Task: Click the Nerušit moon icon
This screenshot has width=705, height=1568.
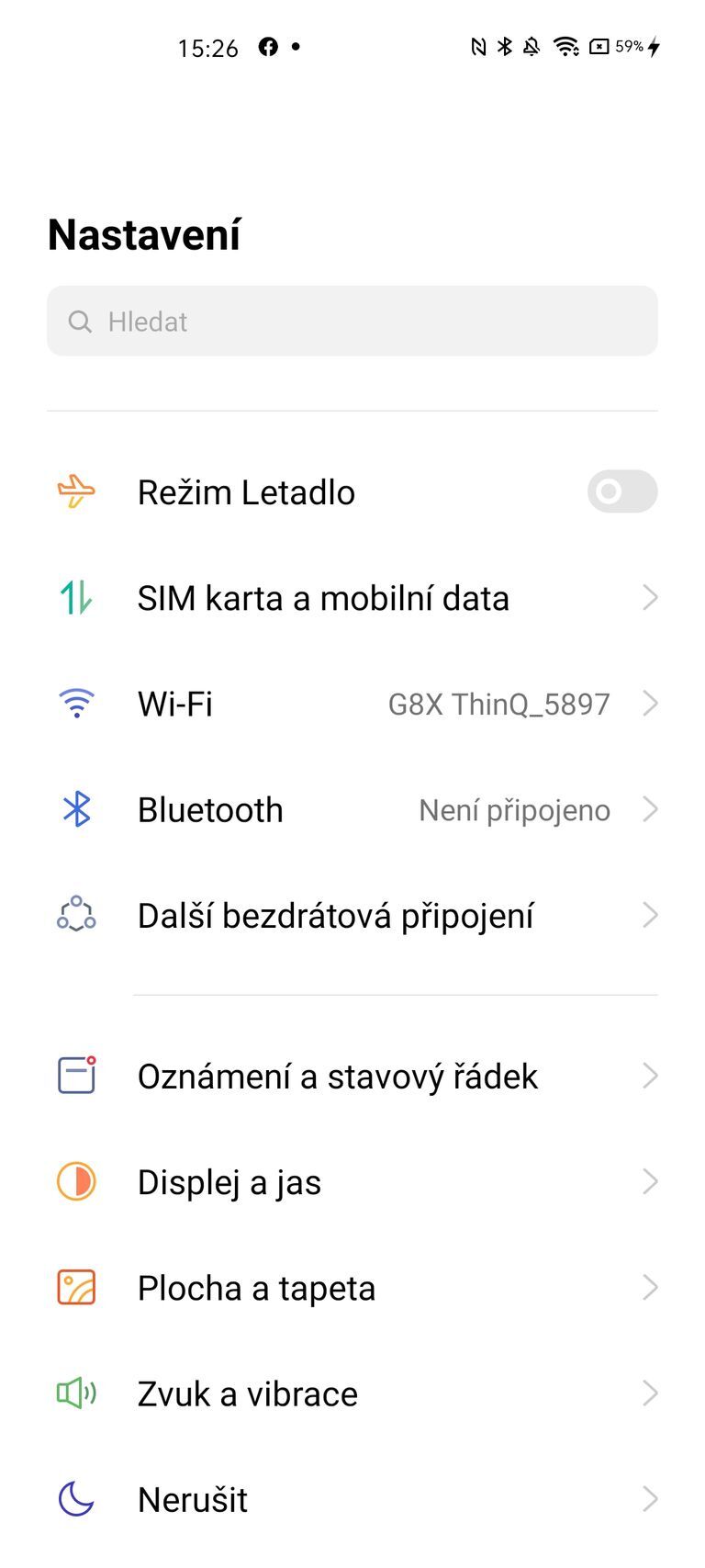Action: tap(75, 1498)
